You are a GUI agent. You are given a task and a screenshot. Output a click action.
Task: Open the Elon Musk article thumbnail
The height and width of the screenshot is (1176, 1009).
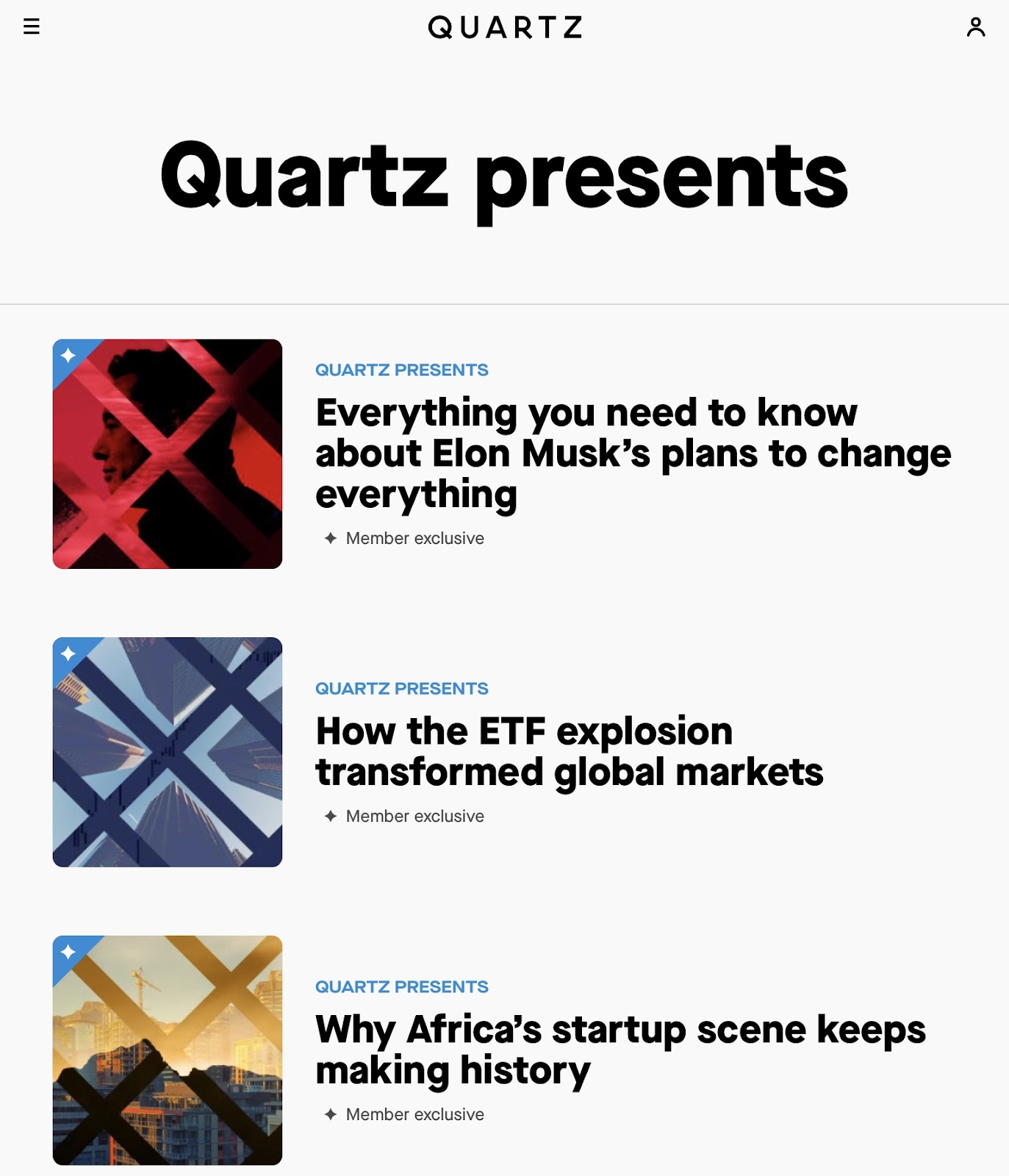coord(168,453)
